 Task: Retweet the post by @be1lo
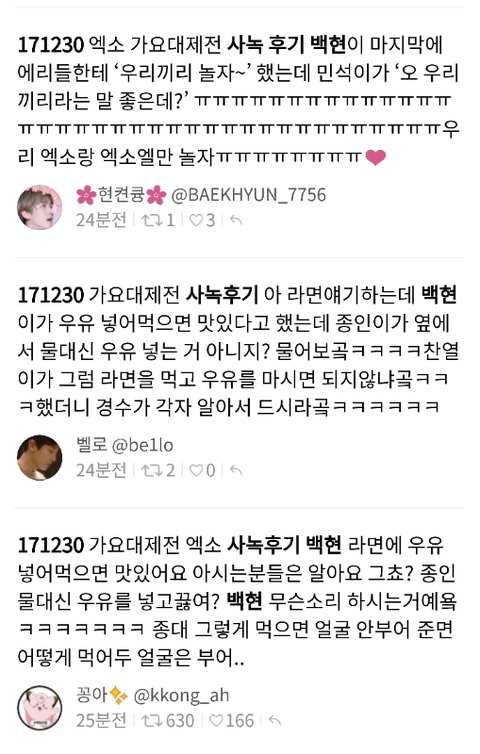pos(158,470)
